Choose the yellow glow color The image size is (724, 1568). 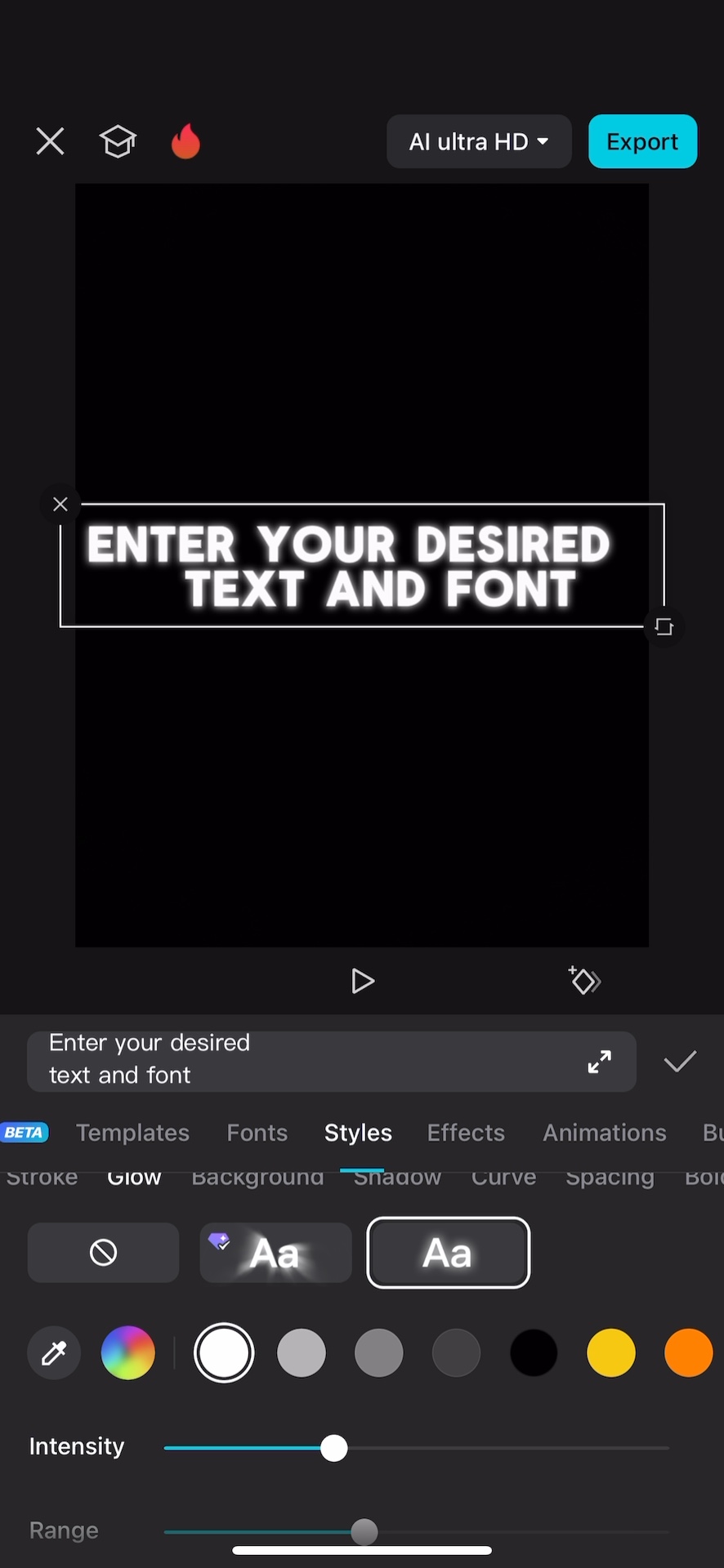[611, 1352]
